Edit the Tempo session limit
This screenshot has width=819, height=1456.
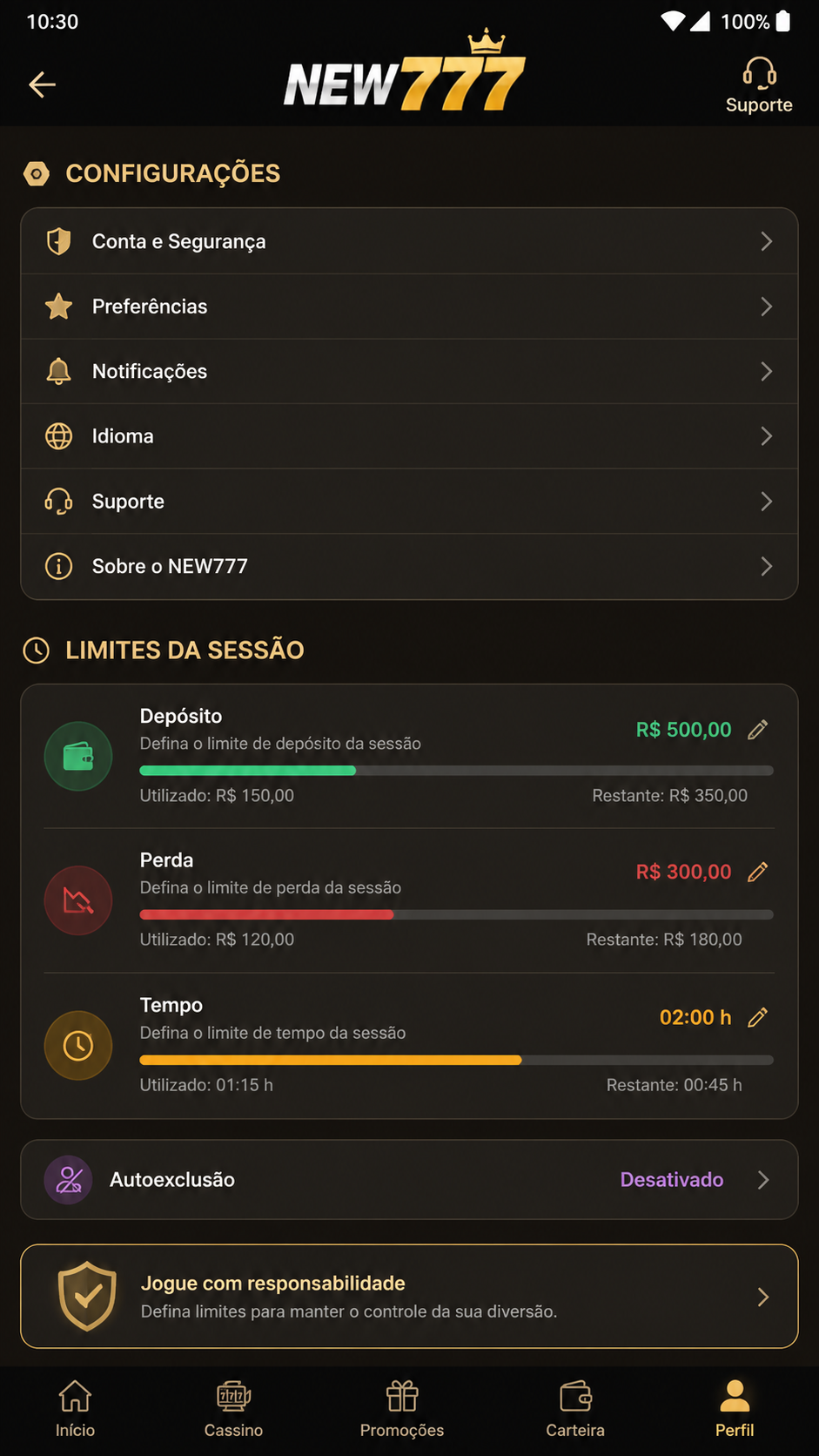coord(758,1017)
